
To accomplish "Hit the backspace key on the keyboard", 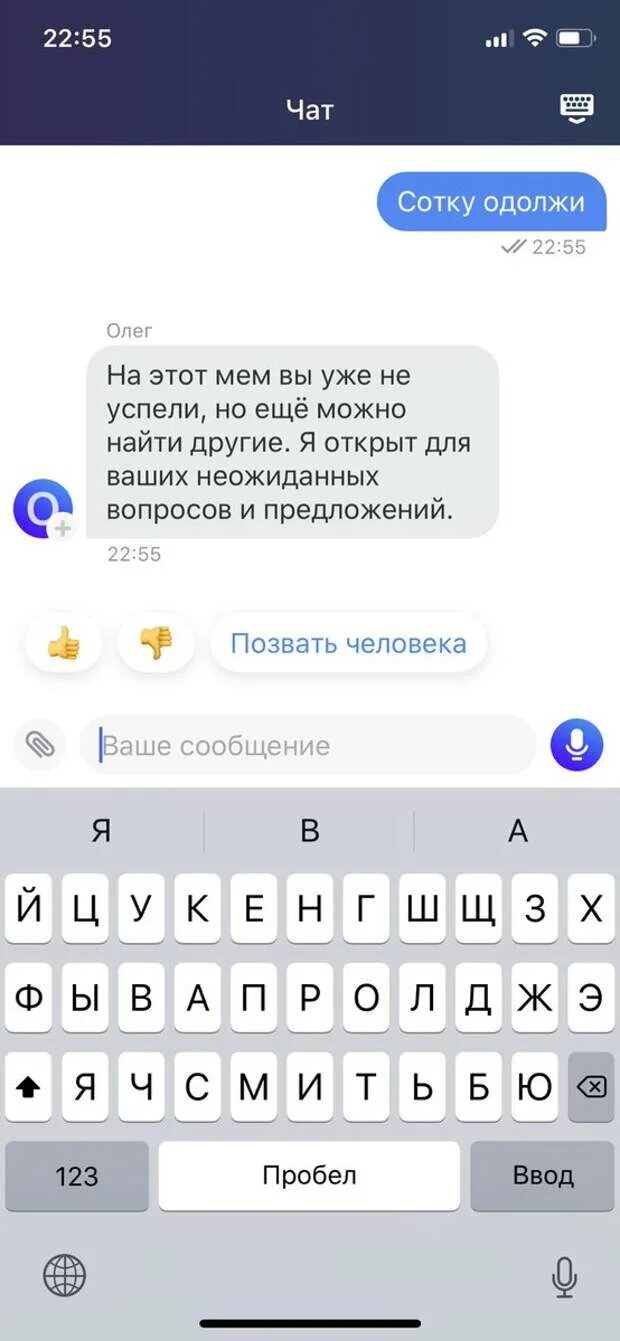I will pos(591,1086).
